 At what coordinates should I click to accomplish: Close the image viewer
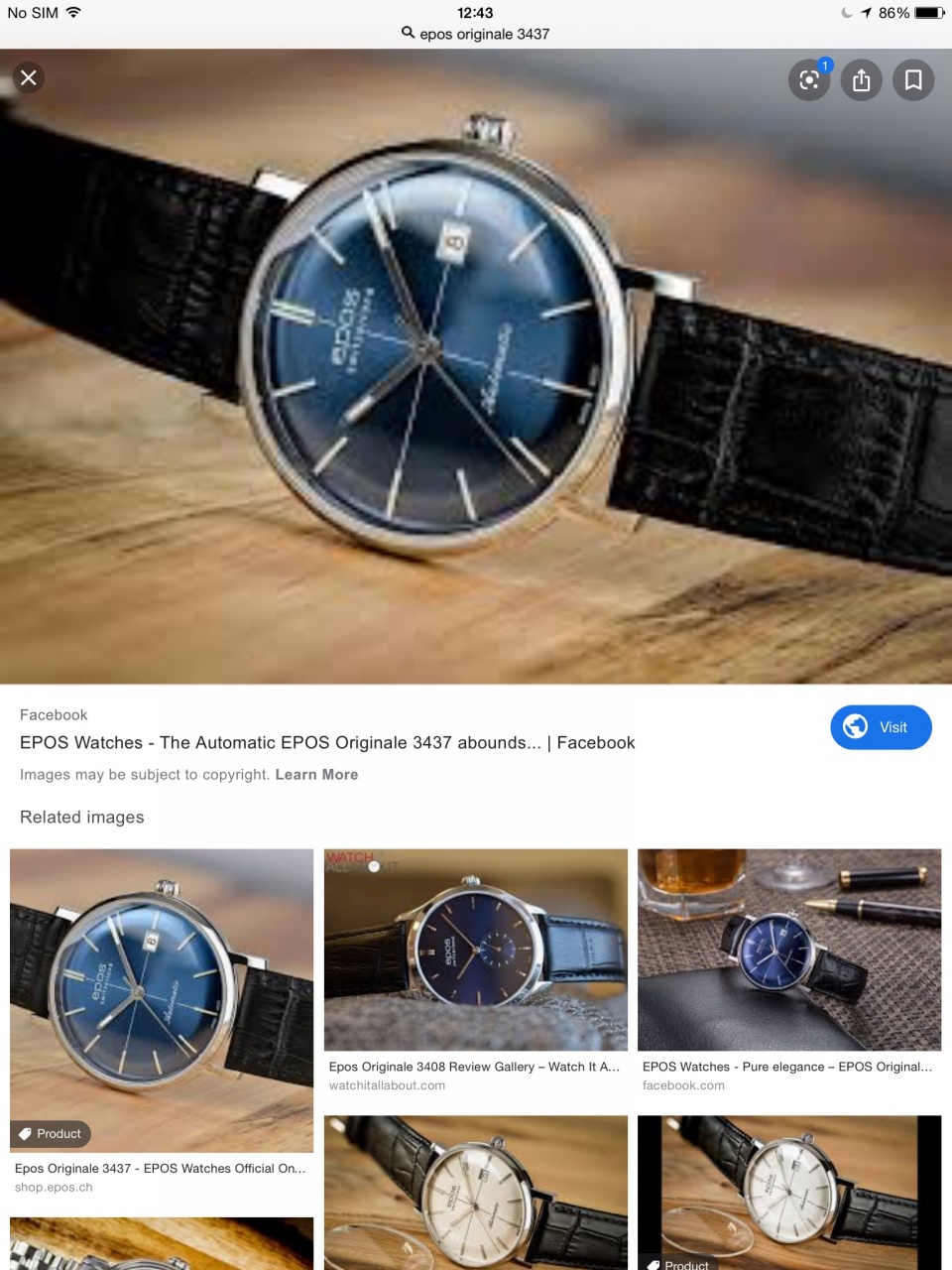pyautogui.click(x=29, y=77)
